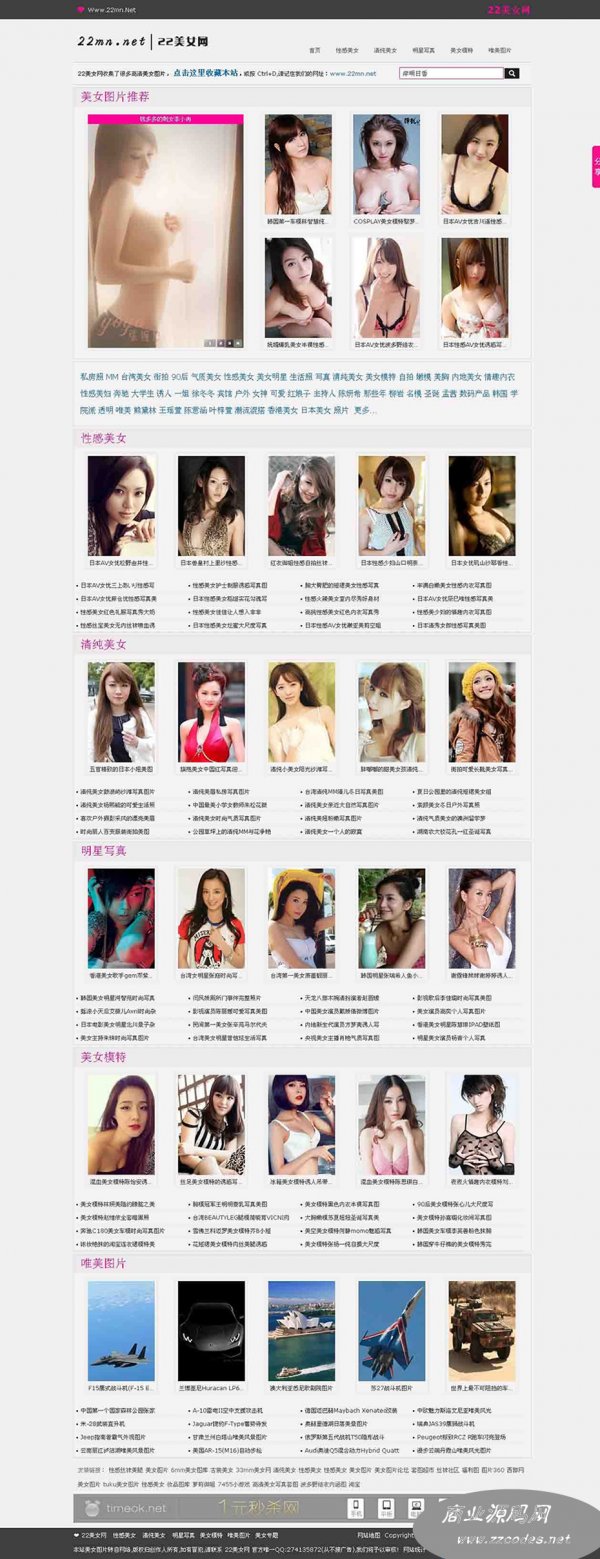Open the F15 fighter jet picture tile

(x=121, y=1331)
